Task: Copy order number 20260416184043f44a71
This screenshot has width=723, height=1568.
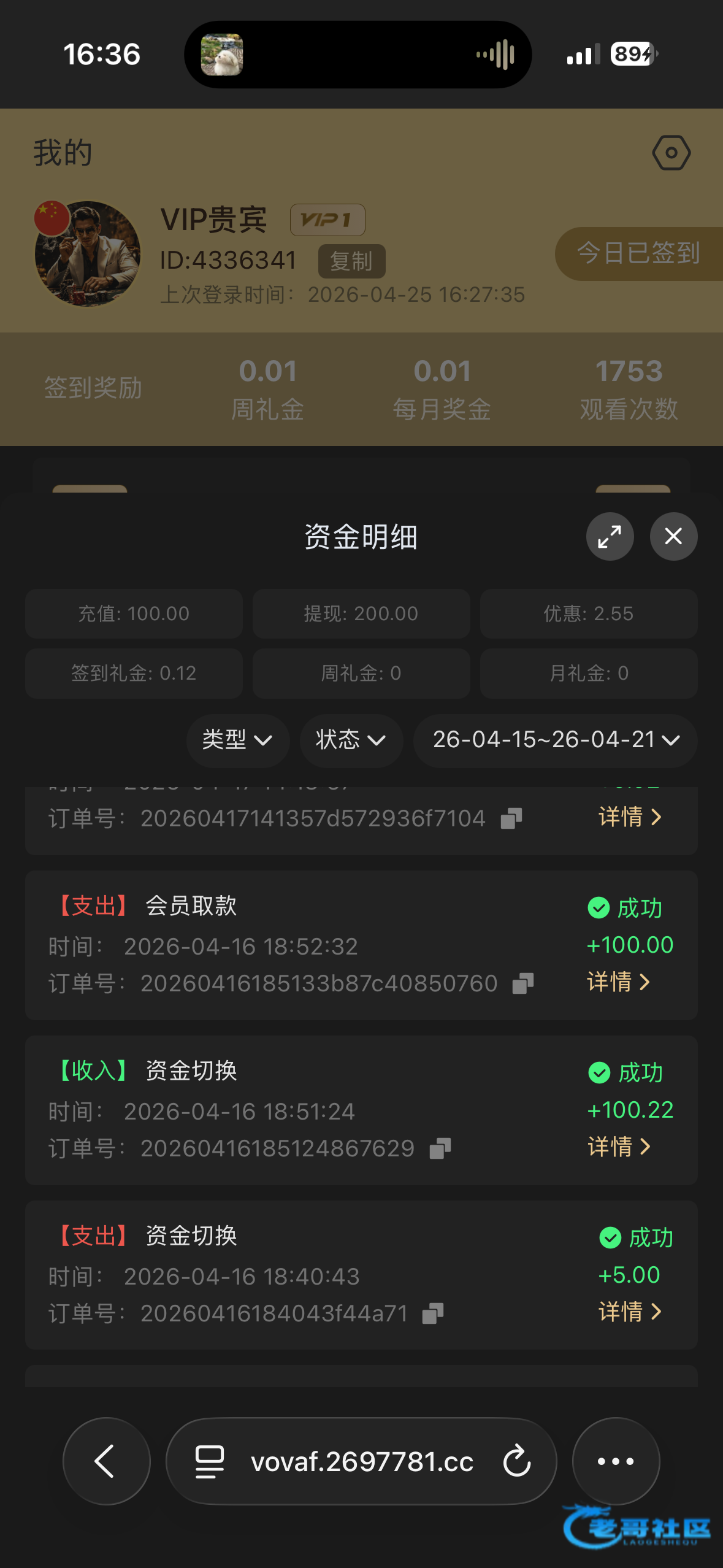Action: tap(433, 1313)
